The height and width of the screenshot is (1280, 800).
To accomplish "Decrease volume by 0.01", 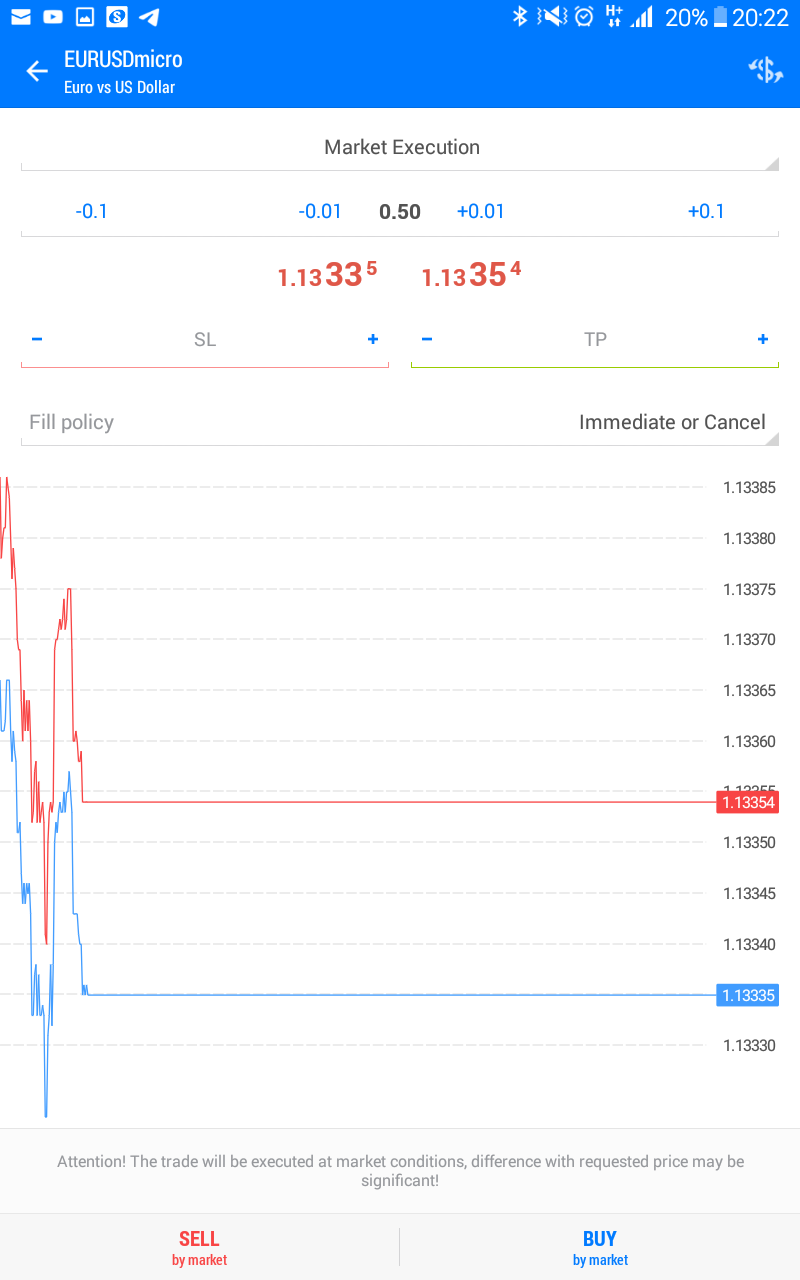I will [320, 211].
